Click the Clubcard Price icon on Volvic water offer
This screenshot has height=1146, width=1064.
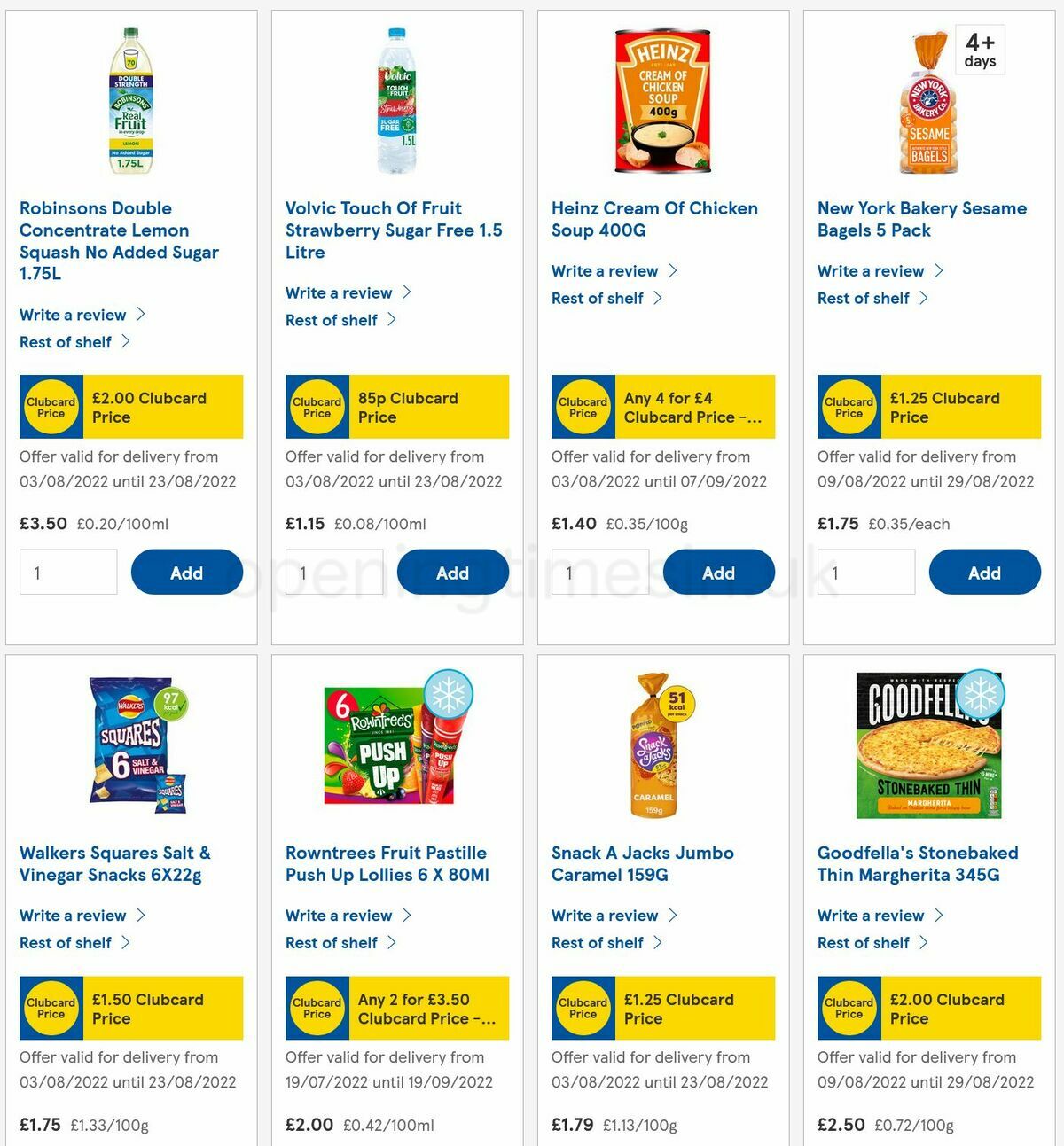click(317, 406)
